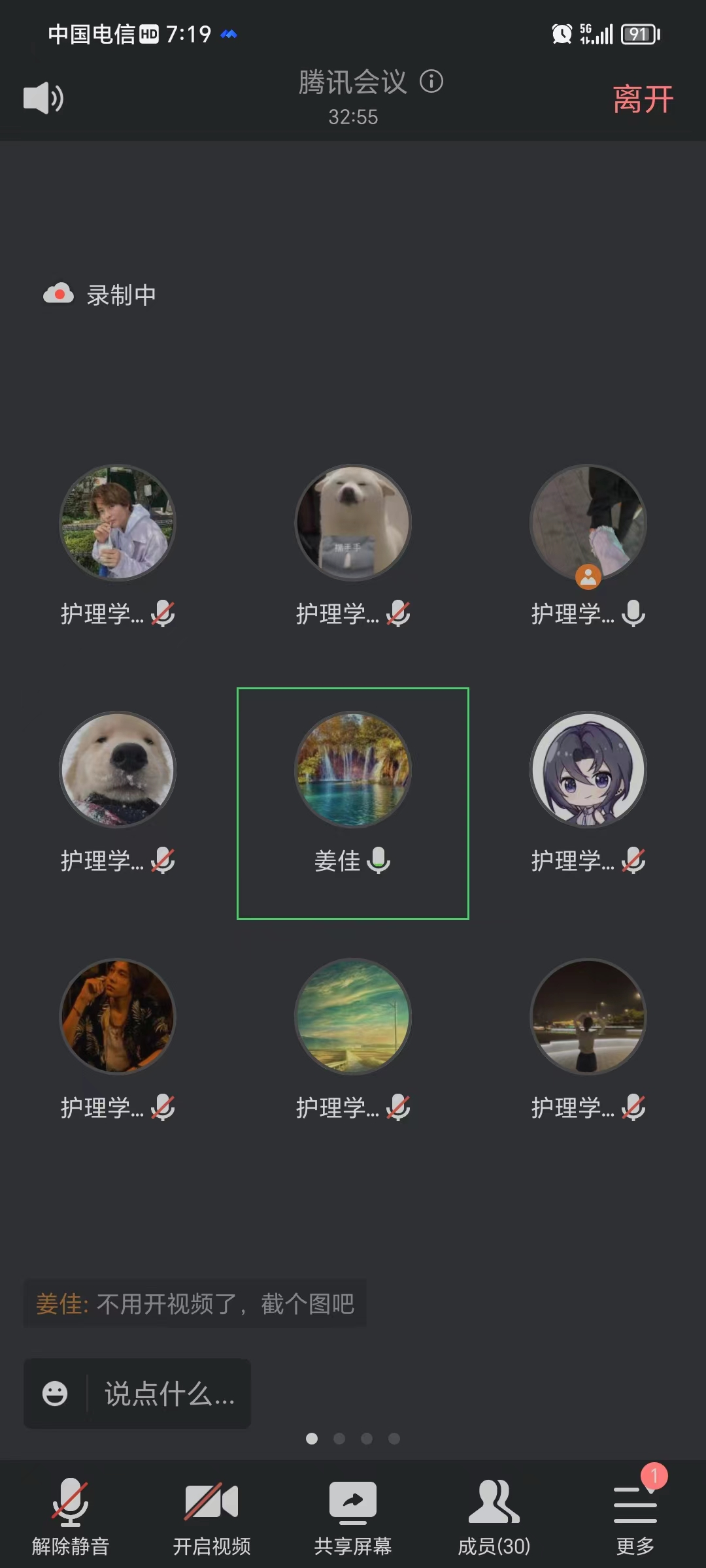The width and height of the screenshot is (706, 1568).
Task: Open the emoji picker in chat
Action: [55, 1394]
